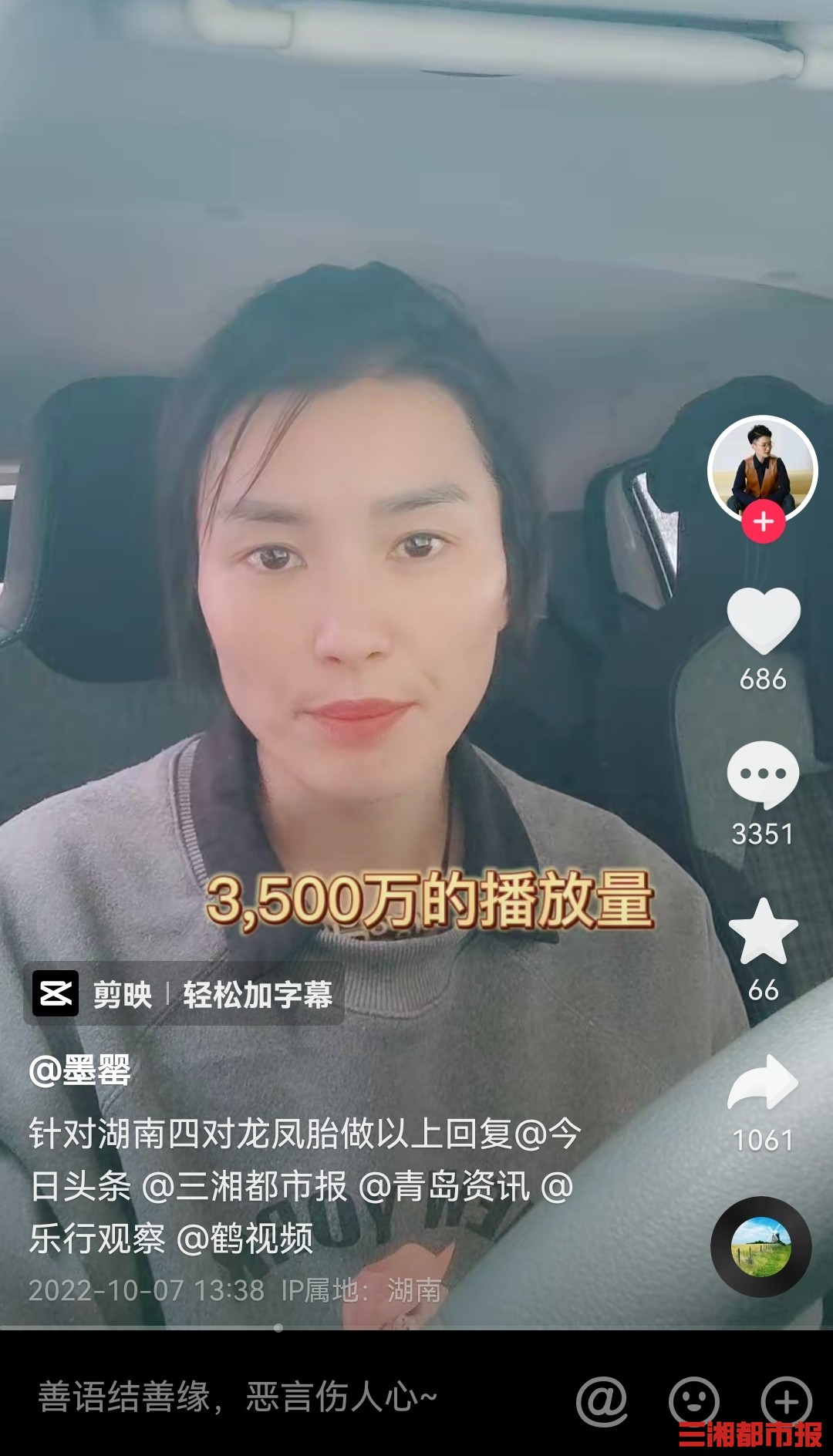
Task: Add video to favorites with star icon
Action: point(763,932)
